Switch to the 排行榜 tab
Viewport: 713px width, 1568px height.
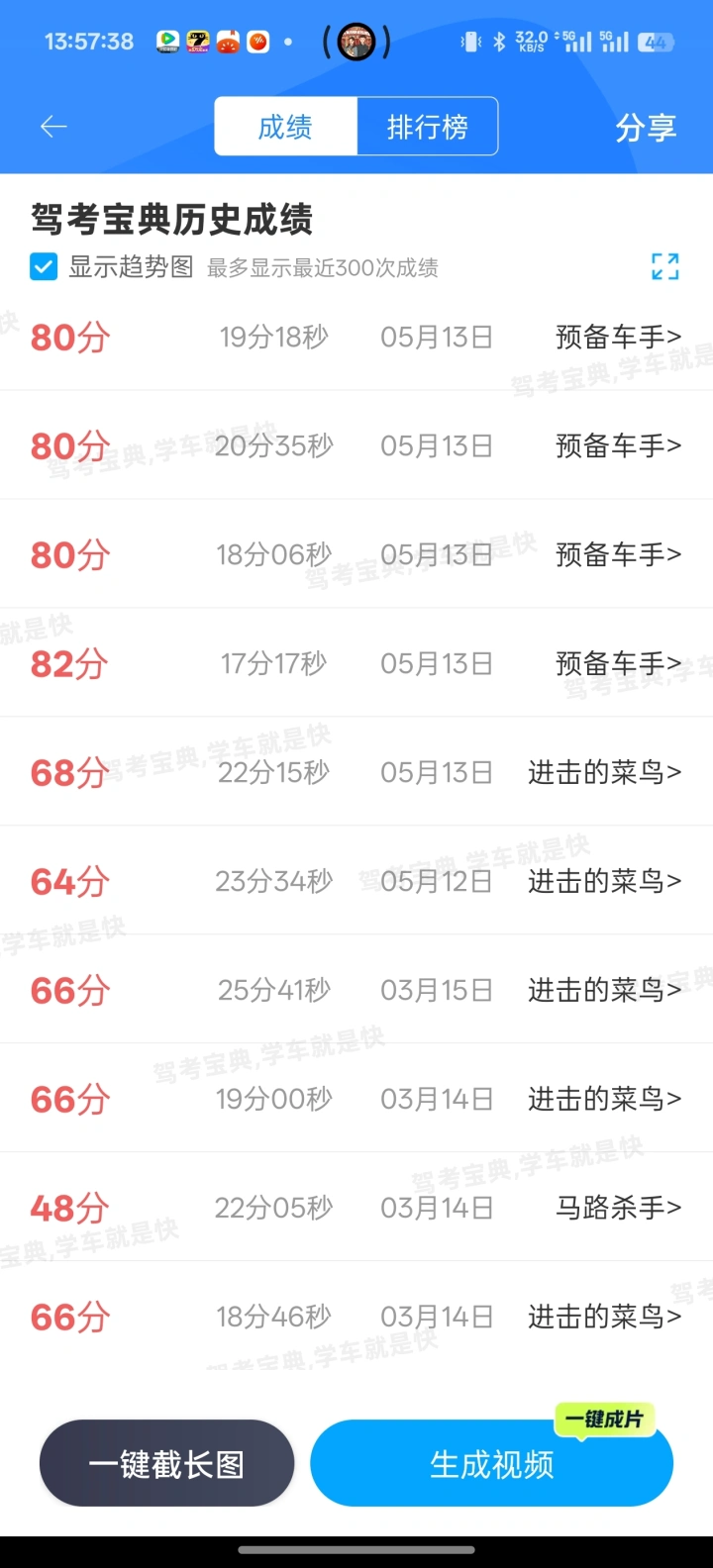427,127
